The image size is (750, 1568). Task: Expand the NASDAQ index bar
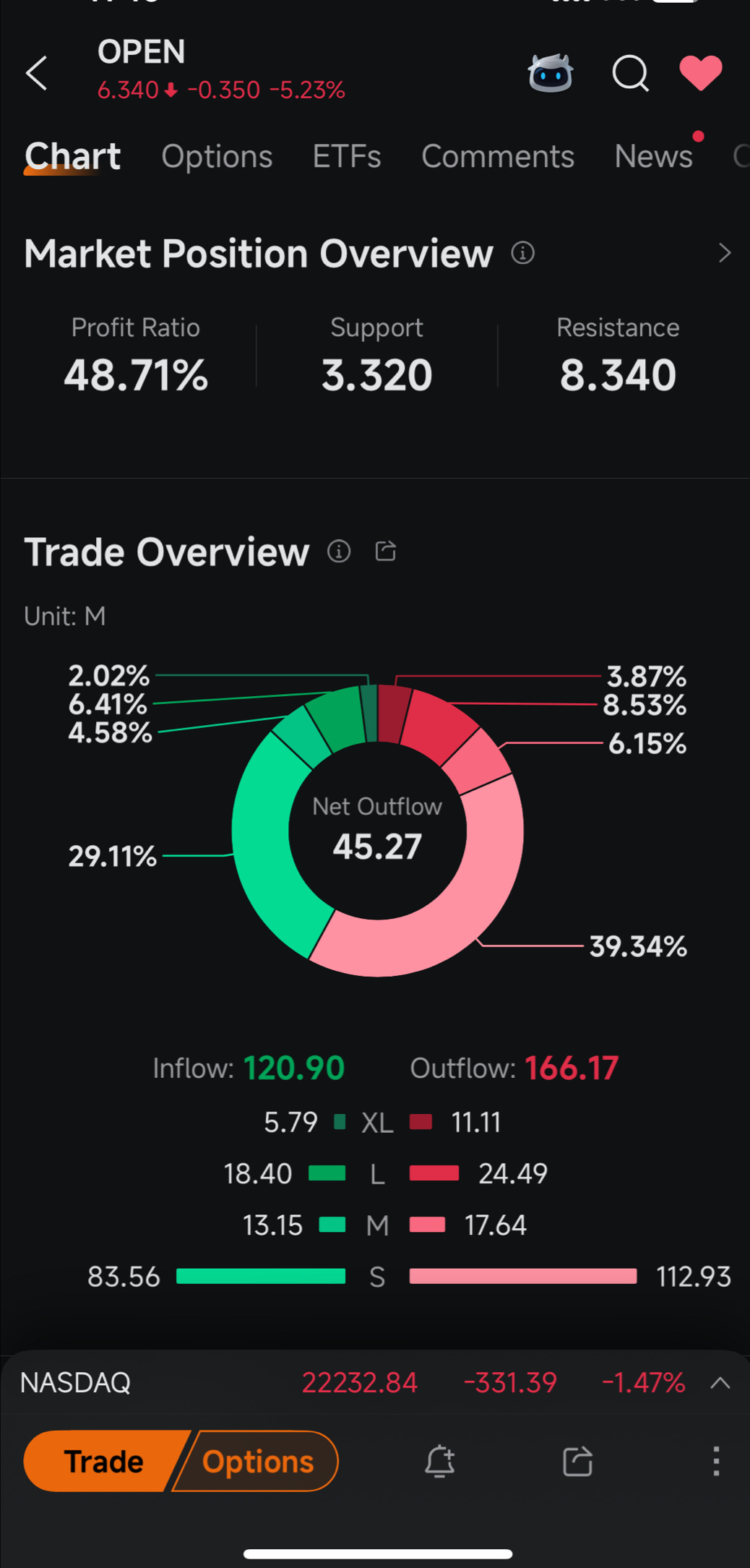720,1383
